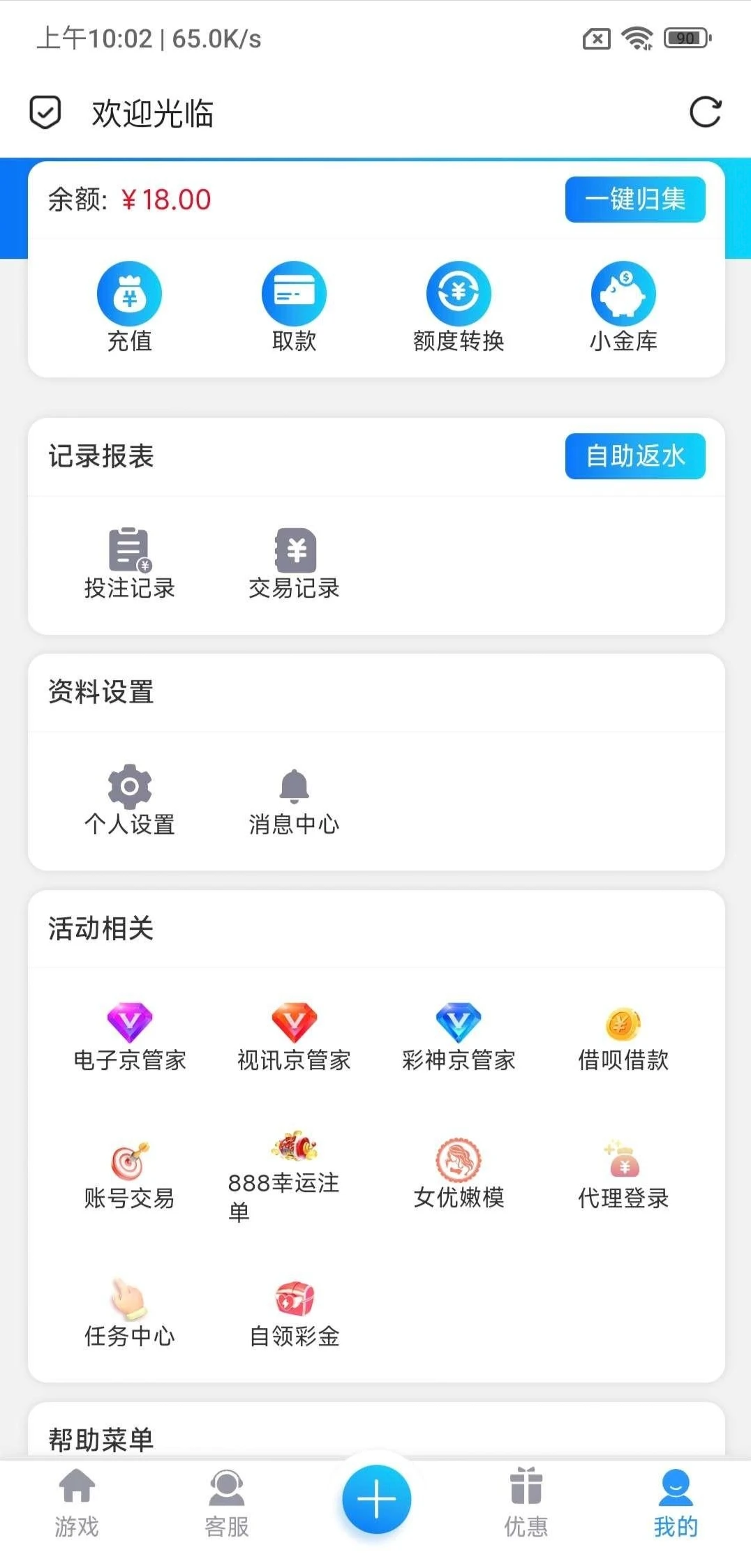Tap the refresh icon in the header

point(705,112)
